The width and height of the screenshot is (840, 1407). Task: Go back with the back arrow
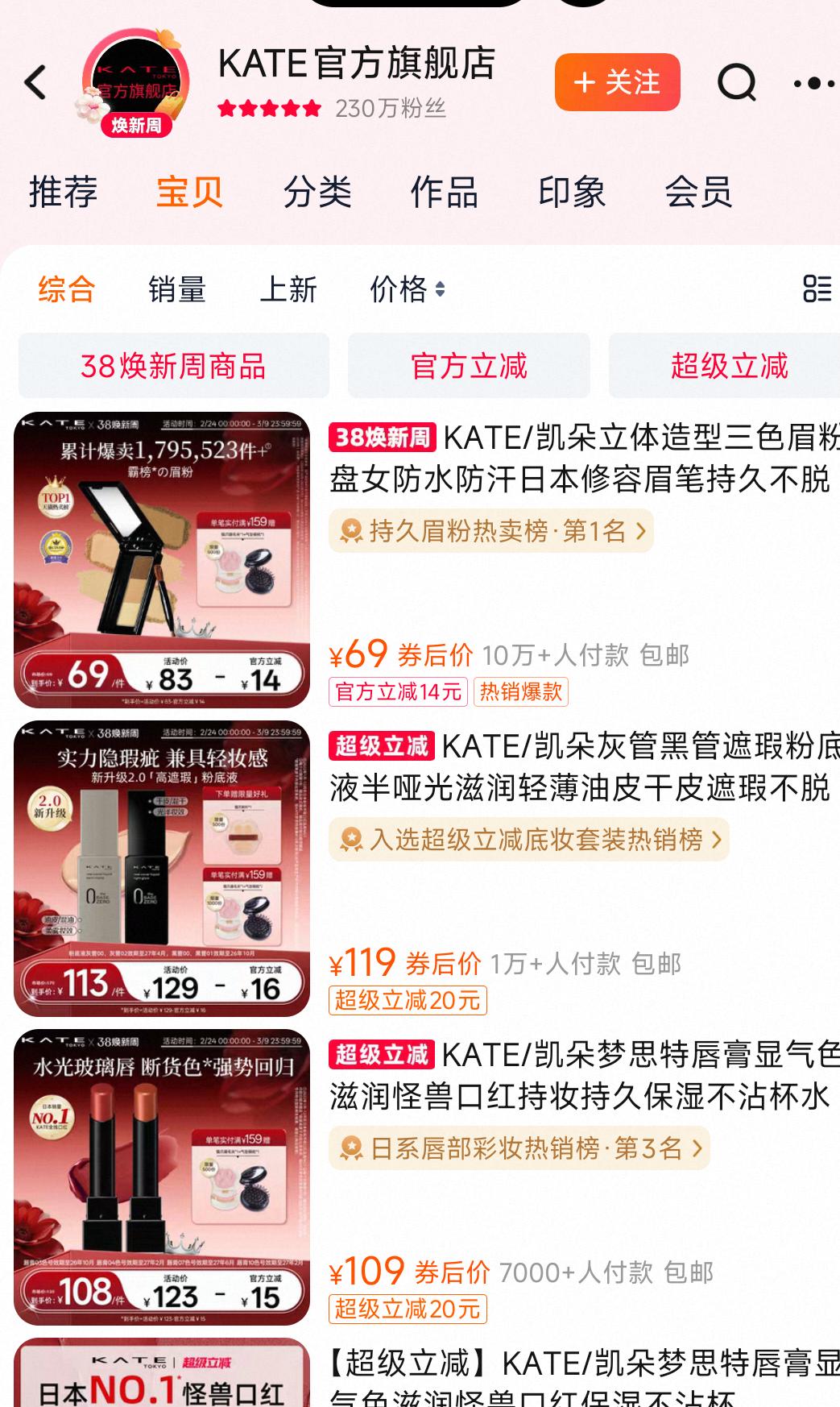click(x=35, y=82)
